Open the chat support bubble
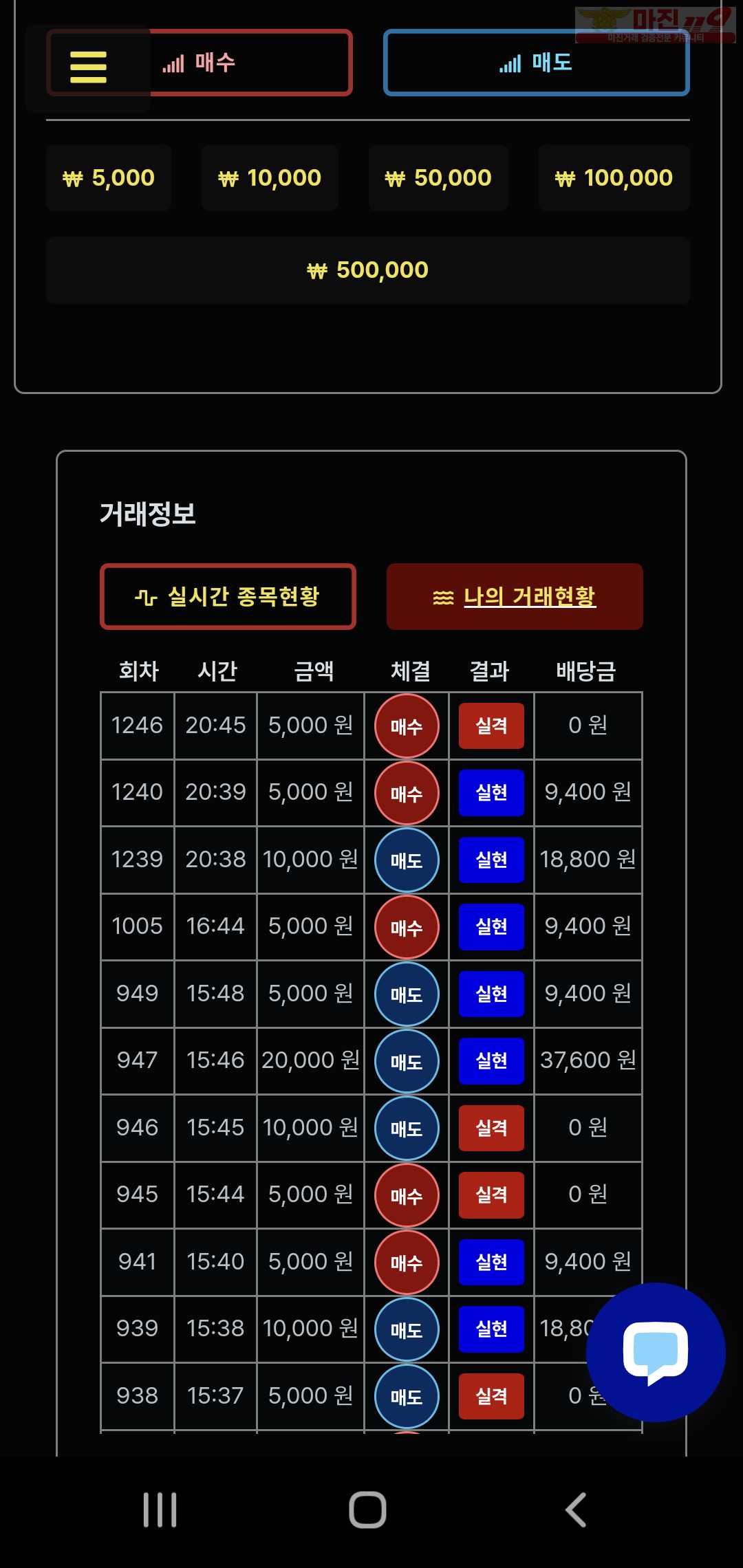Screen dimensions: 743x1568 (656, 1352)
